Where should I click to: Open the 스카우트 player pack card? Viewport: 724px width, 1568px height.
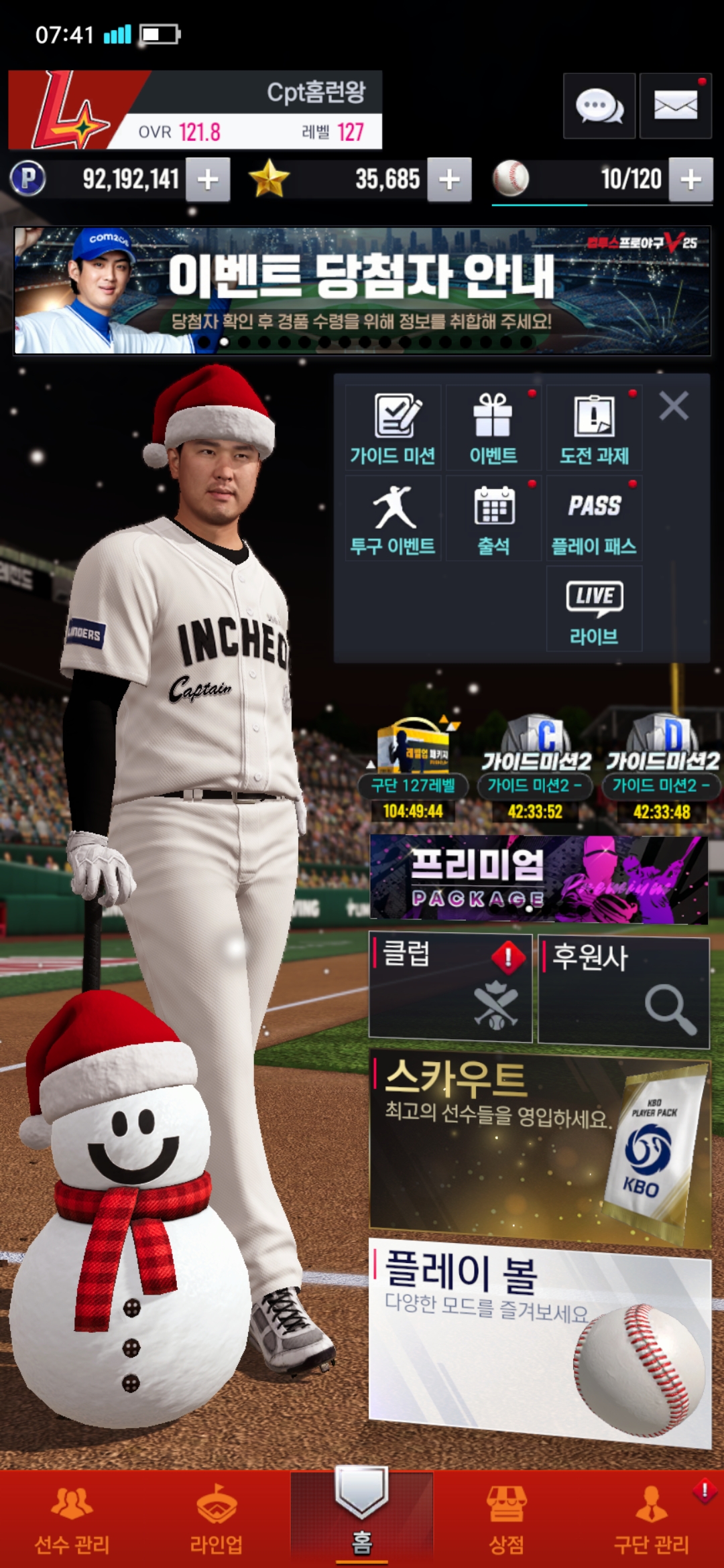click(540, 1147)
